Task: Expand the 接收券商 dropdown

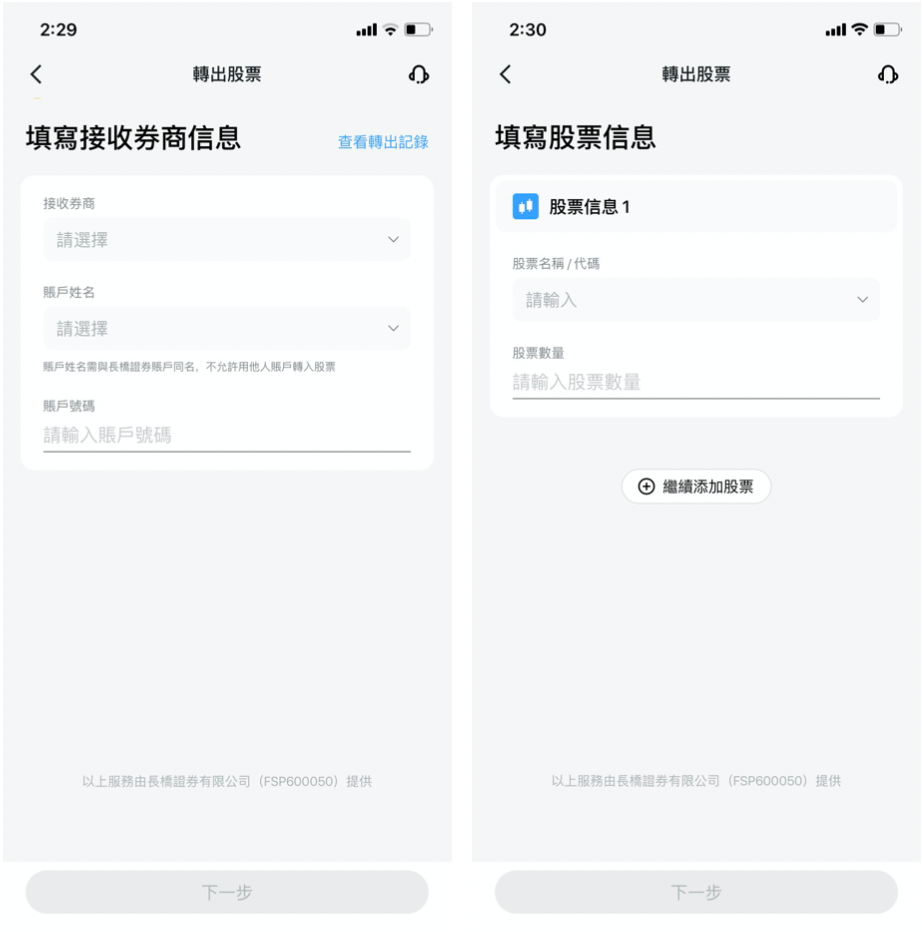Action: coord(226,240)
